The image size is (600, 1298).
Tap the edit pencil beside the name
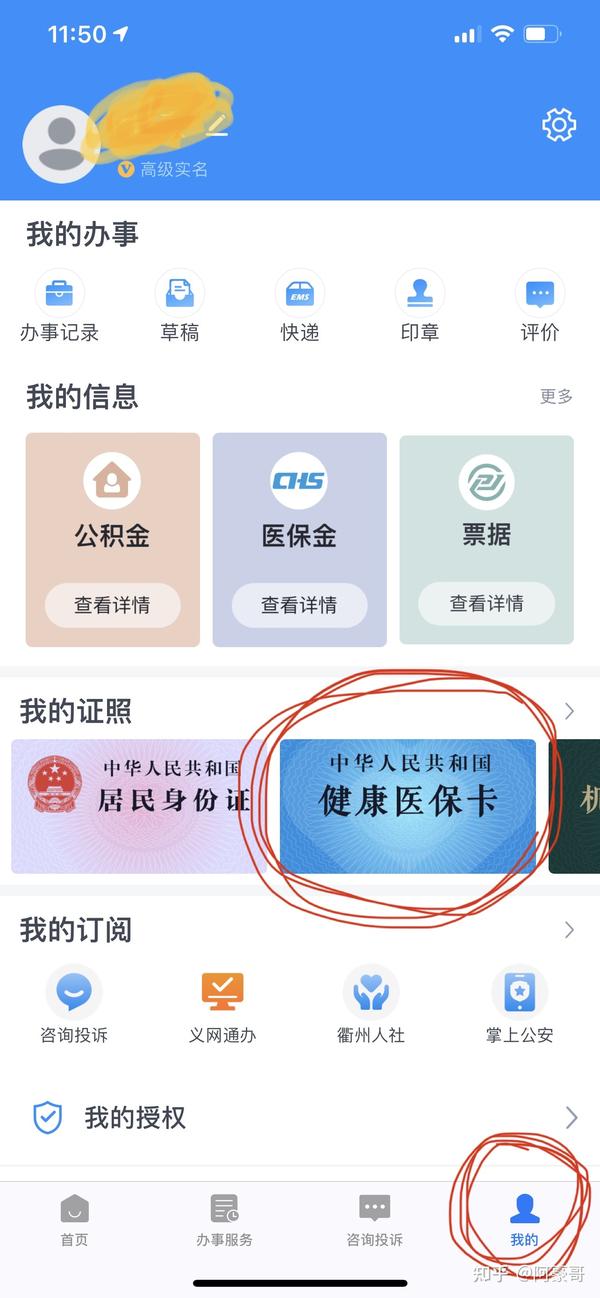(x=217, y=126)
